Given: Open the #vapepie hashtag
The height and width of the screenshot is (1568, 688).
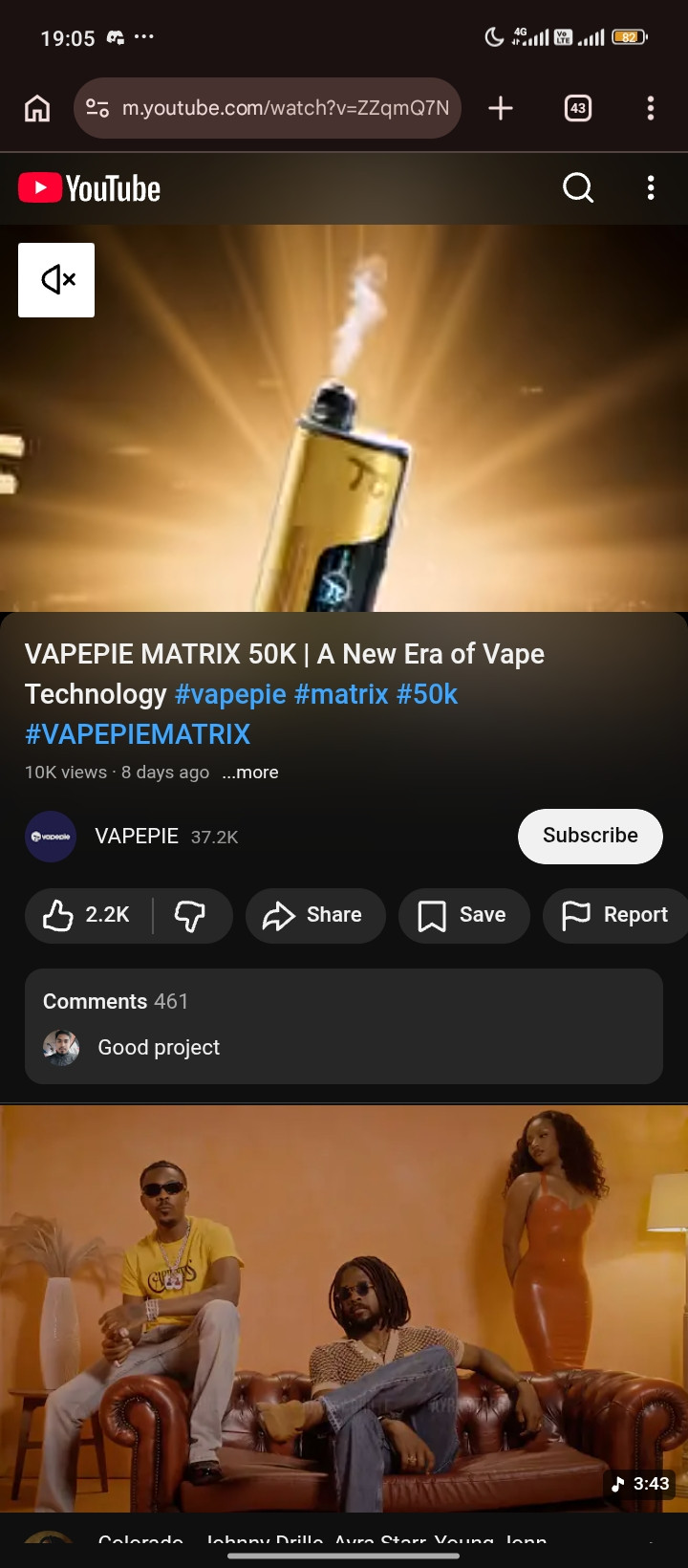Looking at the screenshot, I should (x=230, y=694).
